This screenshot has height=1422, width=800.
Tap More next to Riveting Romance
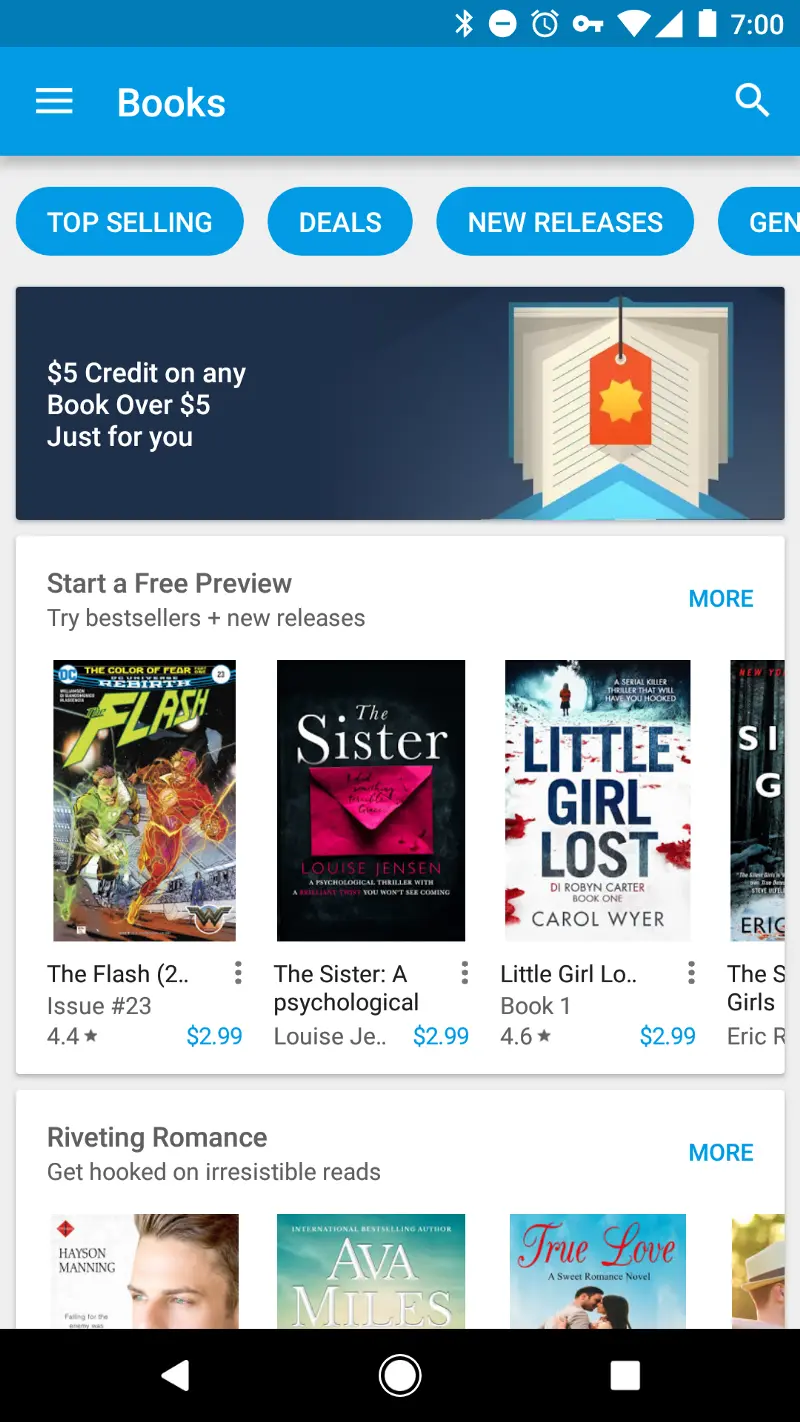pyautogui.click(x=721, y=1153)
